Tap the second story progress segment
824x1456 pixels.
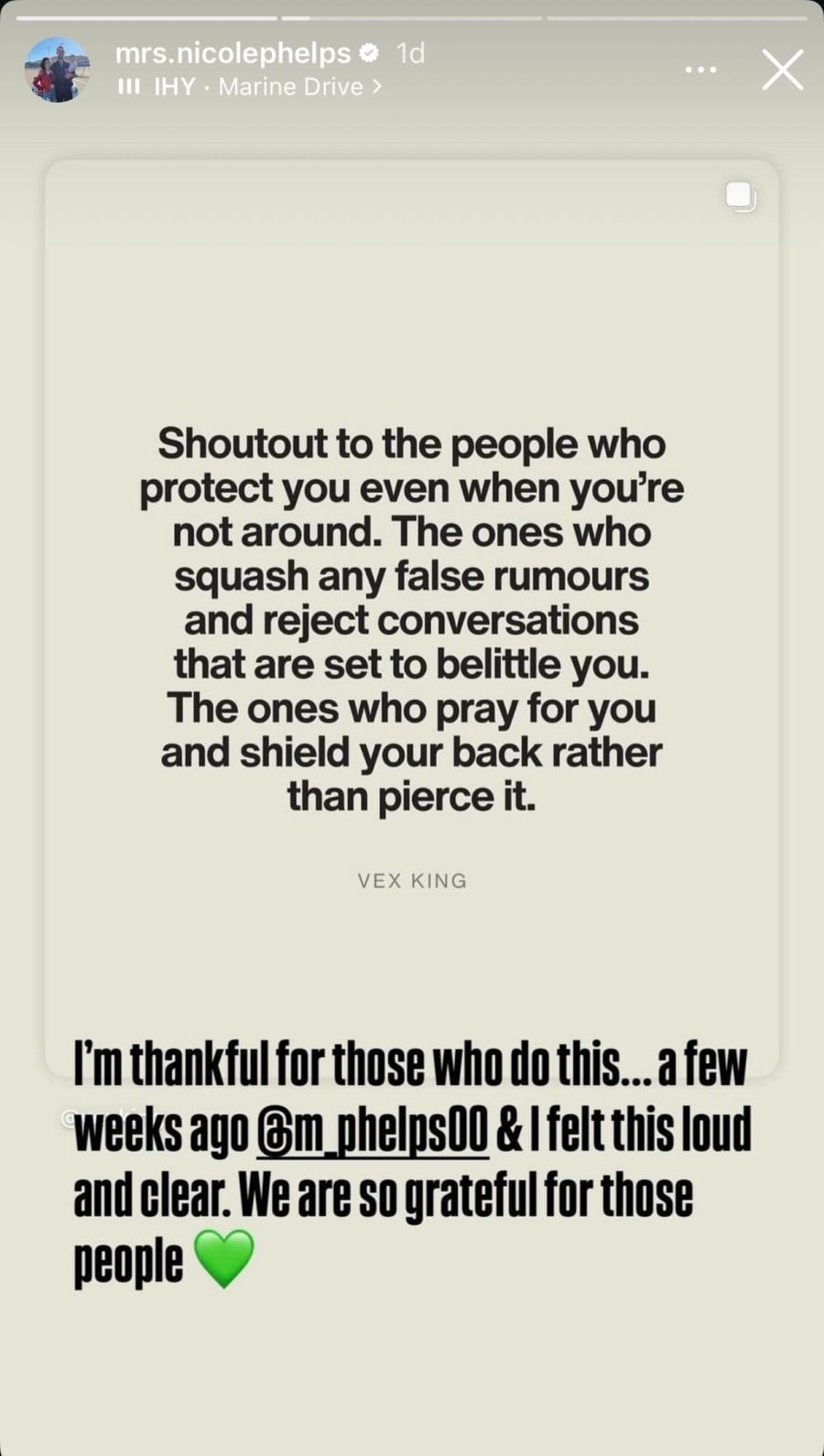(x=412, y=13)
